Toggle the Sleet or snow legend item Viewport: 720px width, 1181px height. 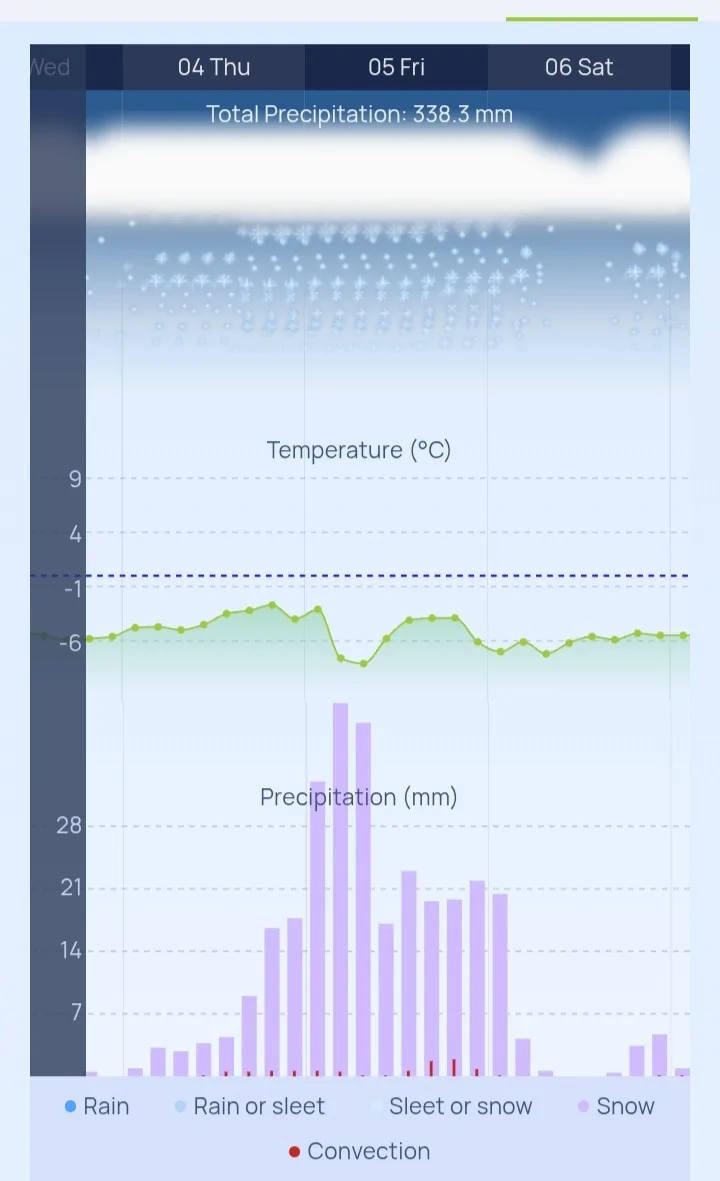pyautogui.click(x=450, y=1106)
